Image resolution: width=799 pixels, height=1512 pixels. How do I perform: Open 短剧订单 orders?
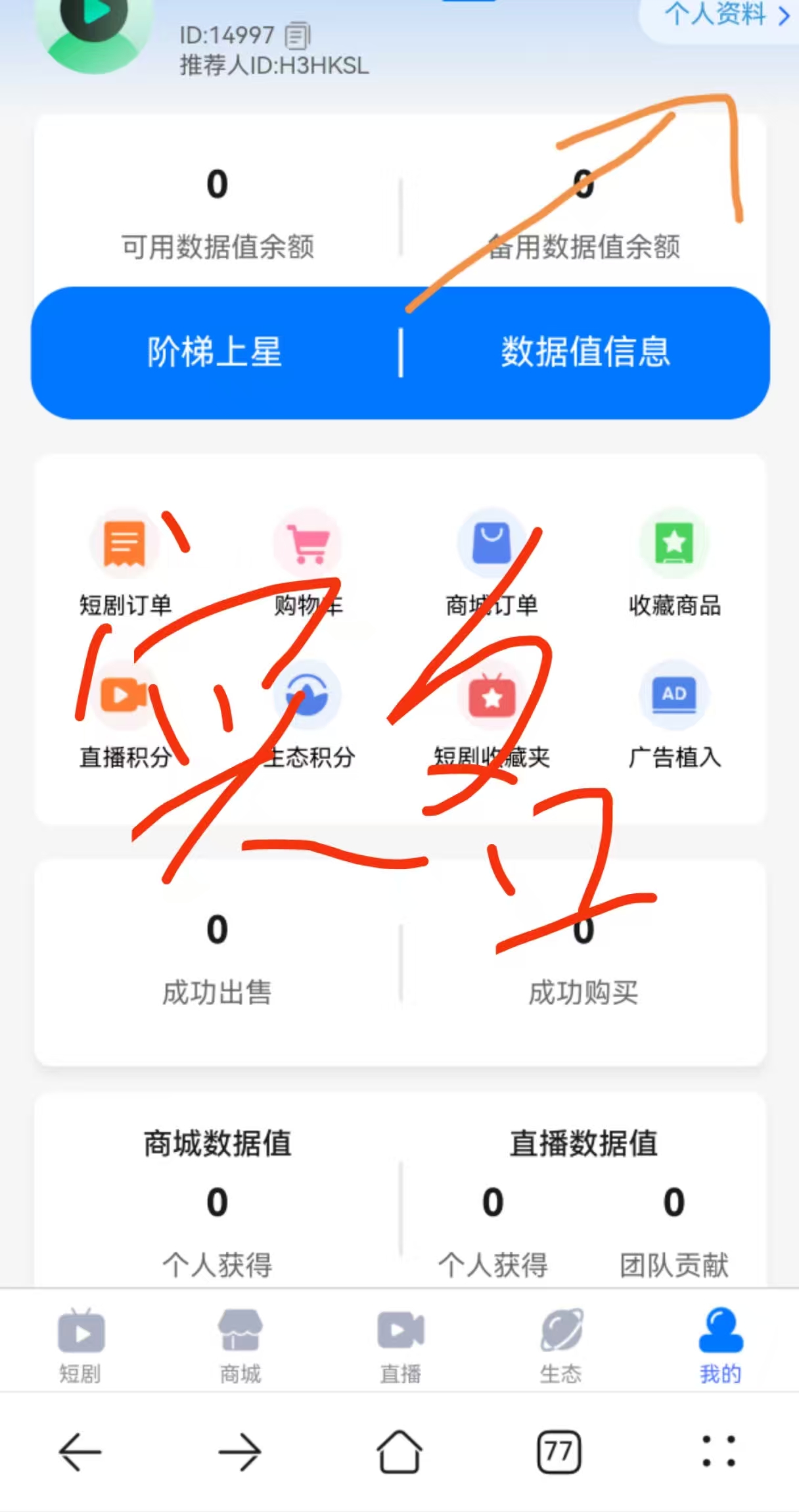(125, 563)
